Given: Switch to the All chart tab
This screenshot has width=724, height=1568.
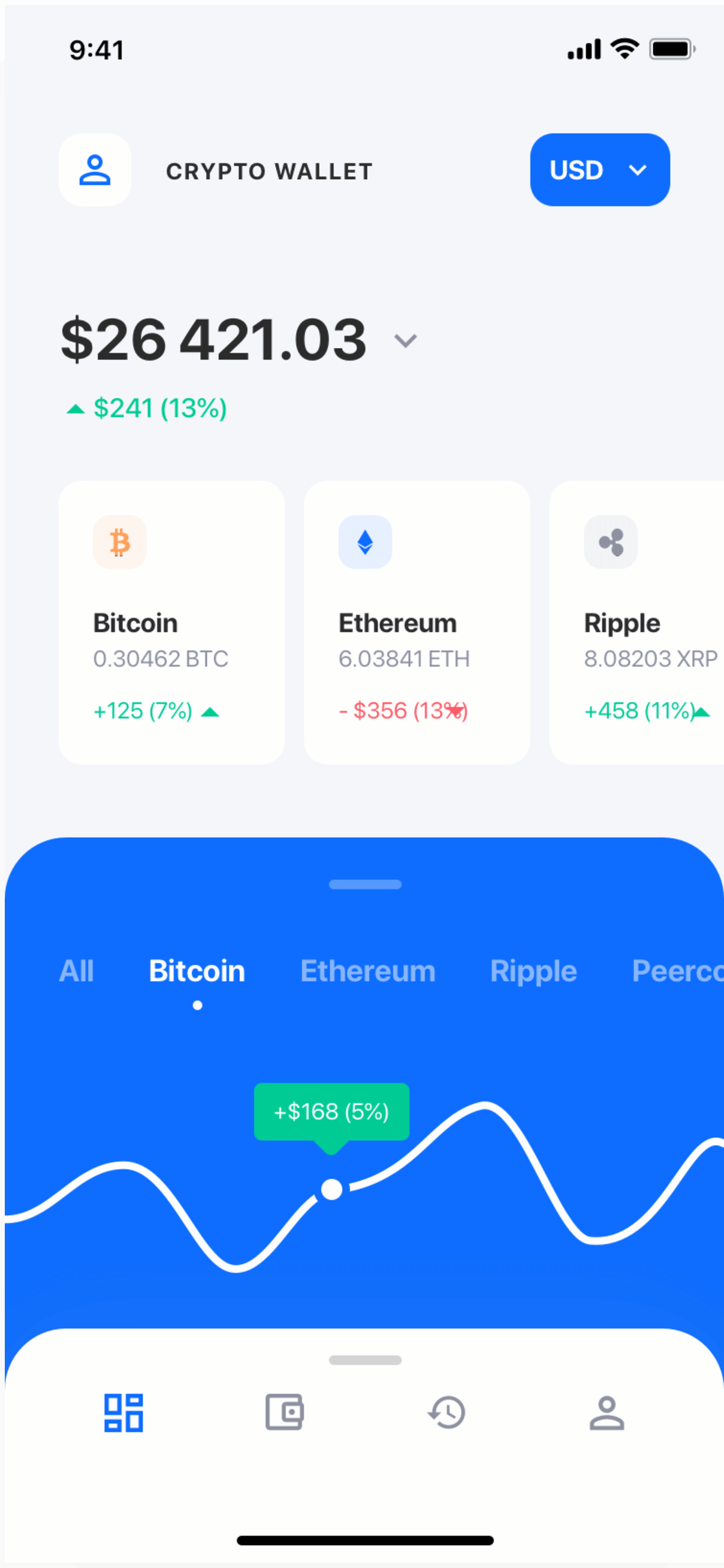Looking at the screenshot, I should [76, 971].
